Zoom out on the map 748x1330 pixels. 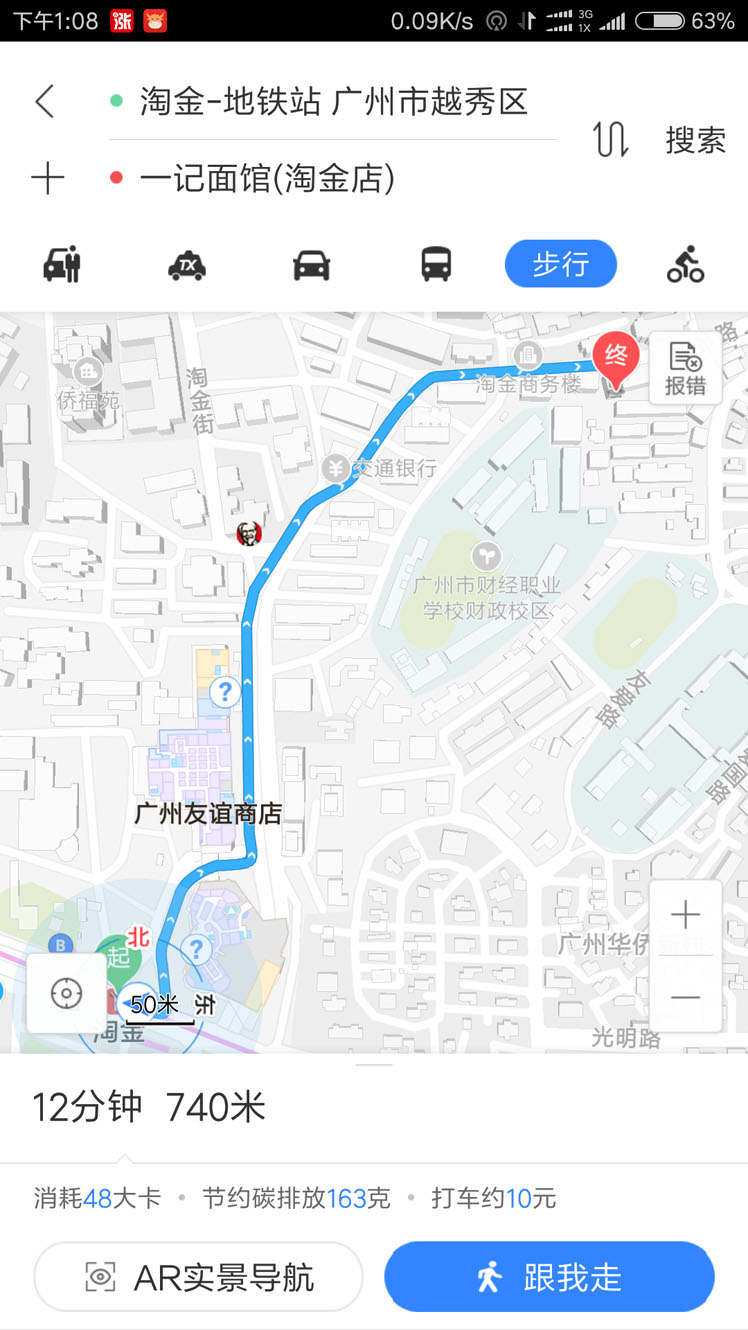point(685,997)
